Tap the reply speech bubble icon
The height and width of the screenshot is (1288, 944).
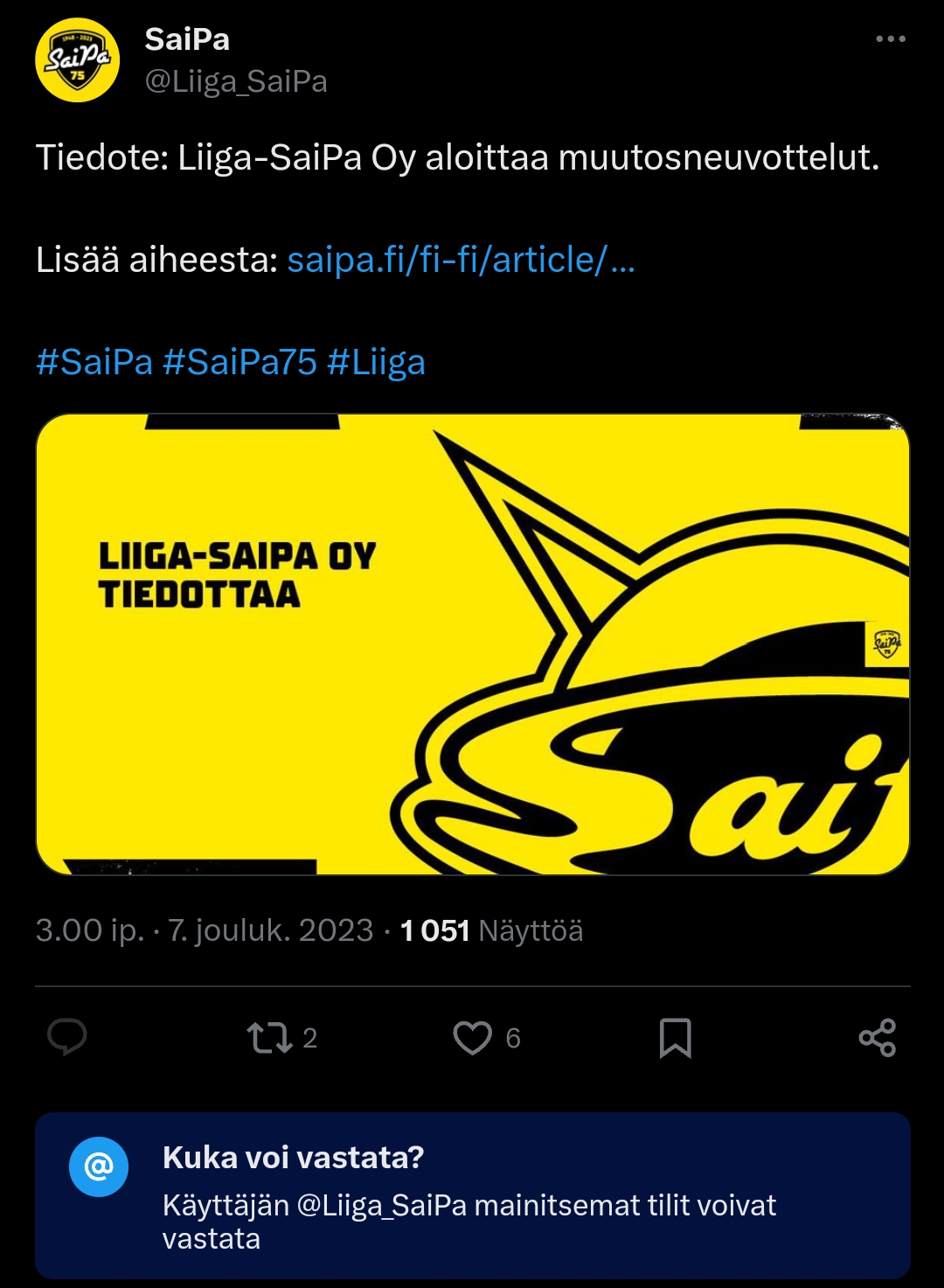point(66,1038)
